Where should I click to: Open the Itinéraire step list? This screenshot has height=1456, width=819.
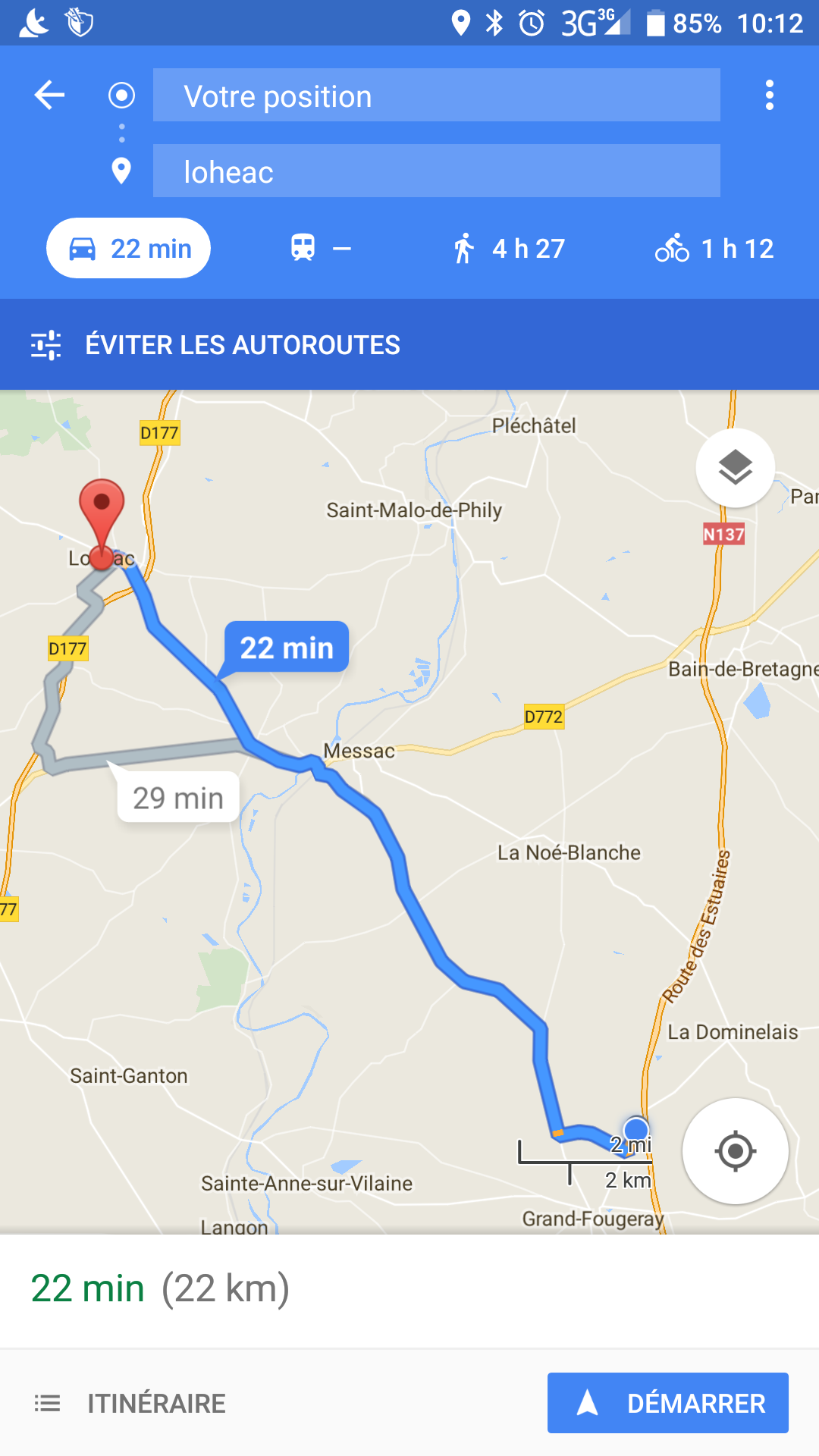click(130, 1404)
